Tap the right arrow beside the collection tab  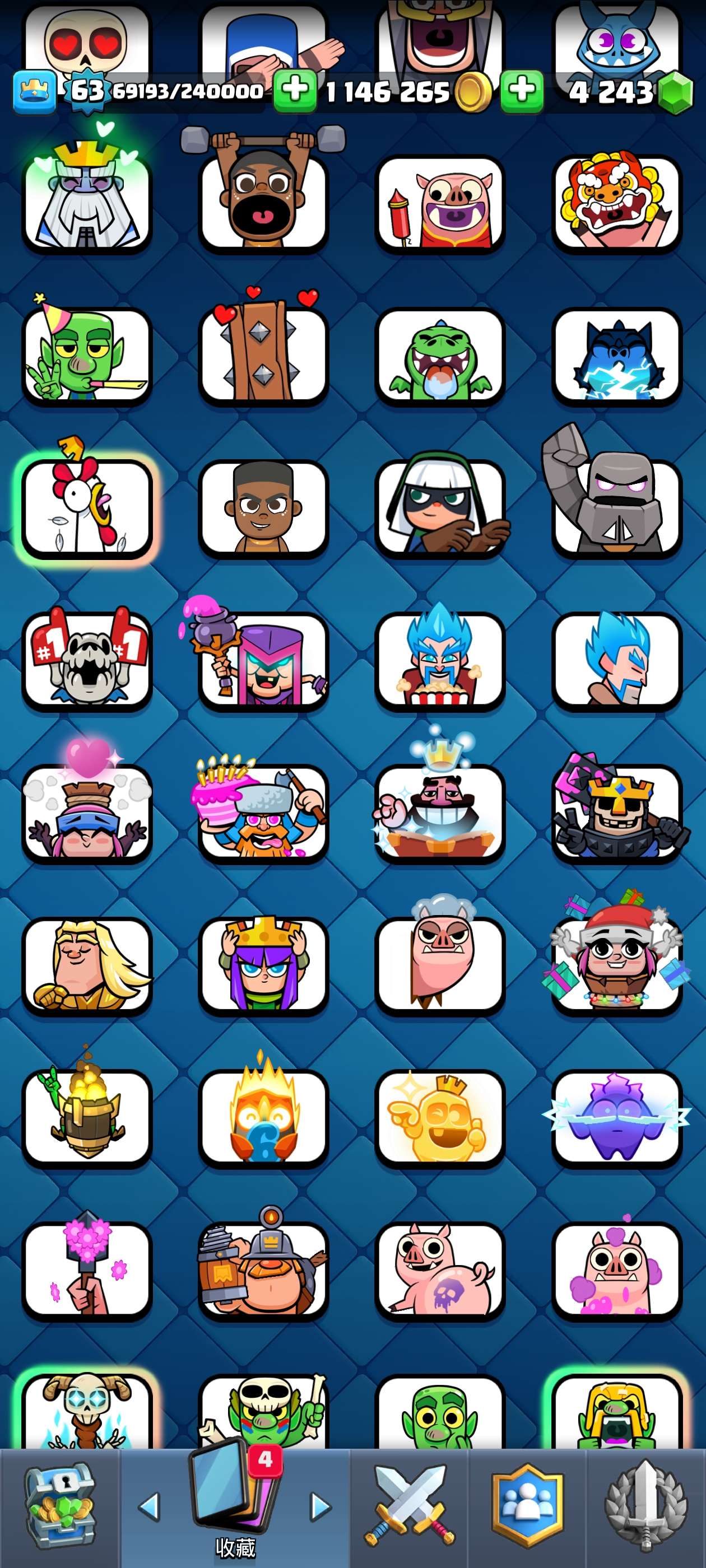[321, 1507]
